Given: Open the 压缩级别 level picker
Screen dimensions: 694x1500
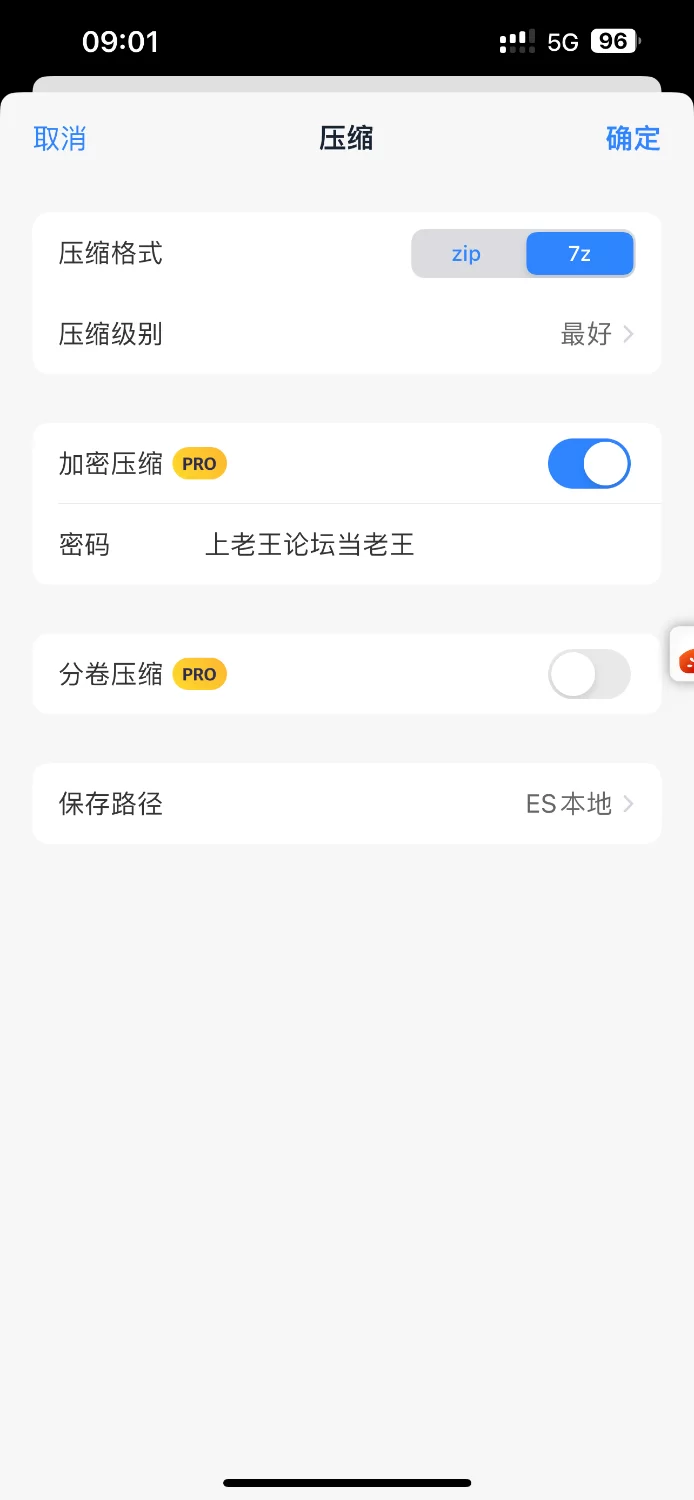Looking at the screenshot, I should pyautogui.click(x=347, y=334).
